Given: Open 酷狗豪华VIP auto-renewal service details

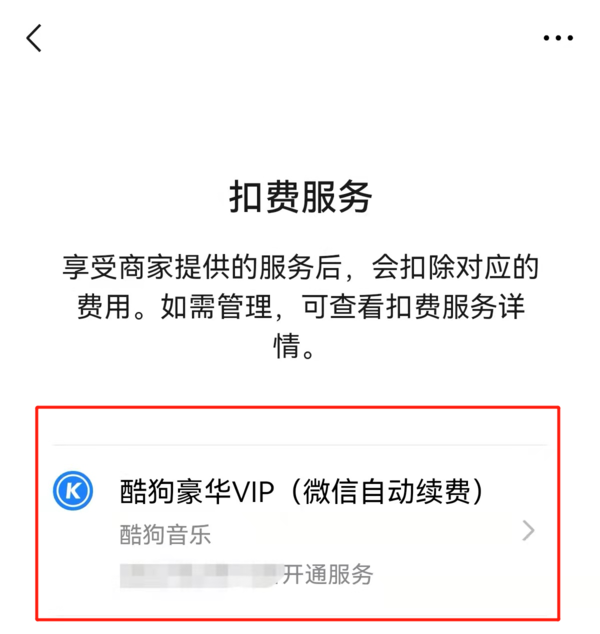Looking at the screenshot, I should coord(300,530).
